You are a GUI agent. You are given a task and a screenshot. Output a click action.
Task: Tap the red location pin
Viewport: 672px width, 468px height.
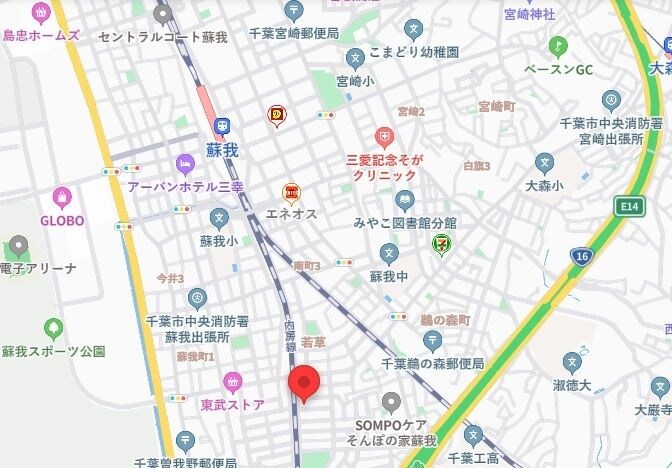[304, 383]
